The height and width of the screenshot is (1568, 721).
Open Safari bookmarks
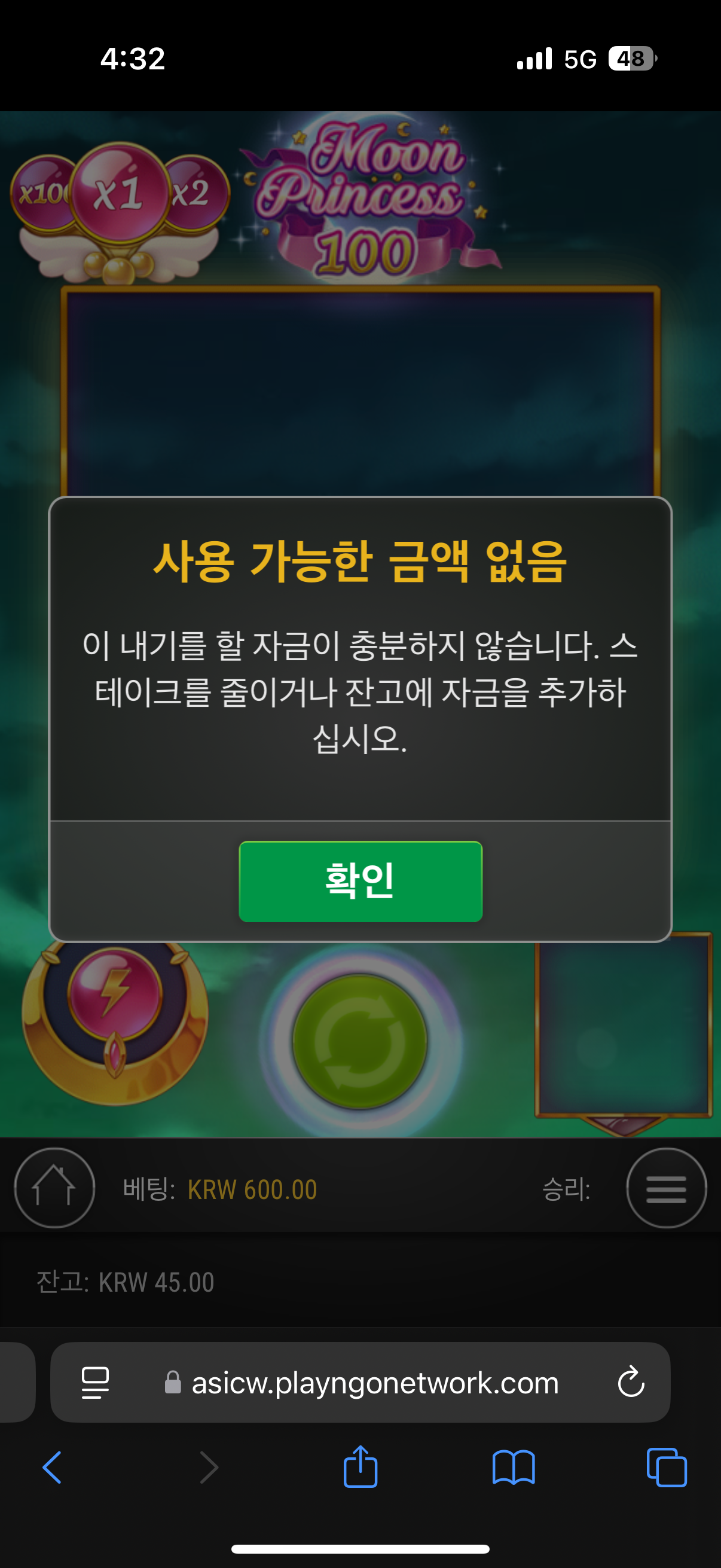[x=514, y=1467]
